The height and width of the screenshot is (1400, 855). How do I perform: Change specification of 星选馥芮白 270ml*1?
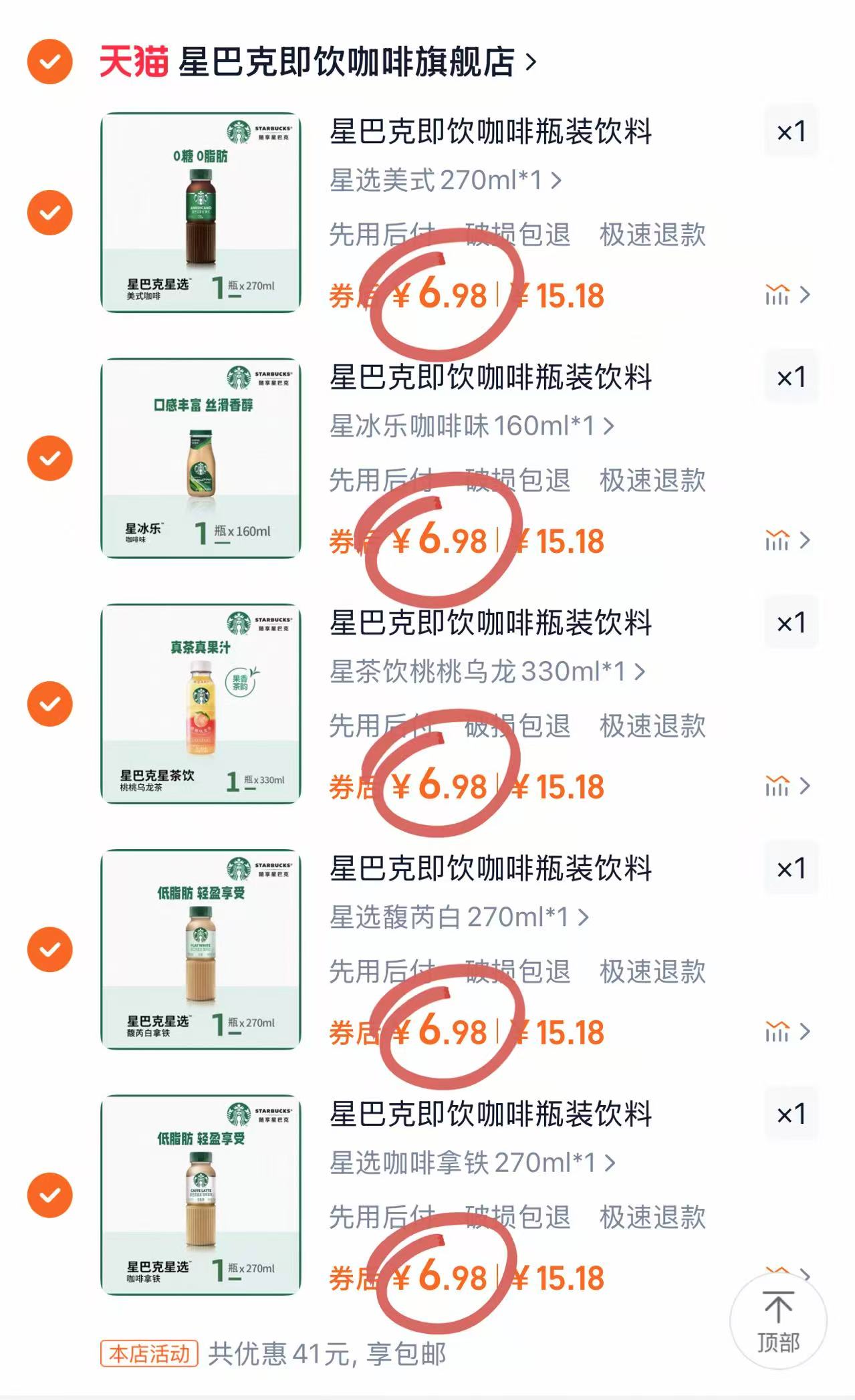(x=459, y=917)
